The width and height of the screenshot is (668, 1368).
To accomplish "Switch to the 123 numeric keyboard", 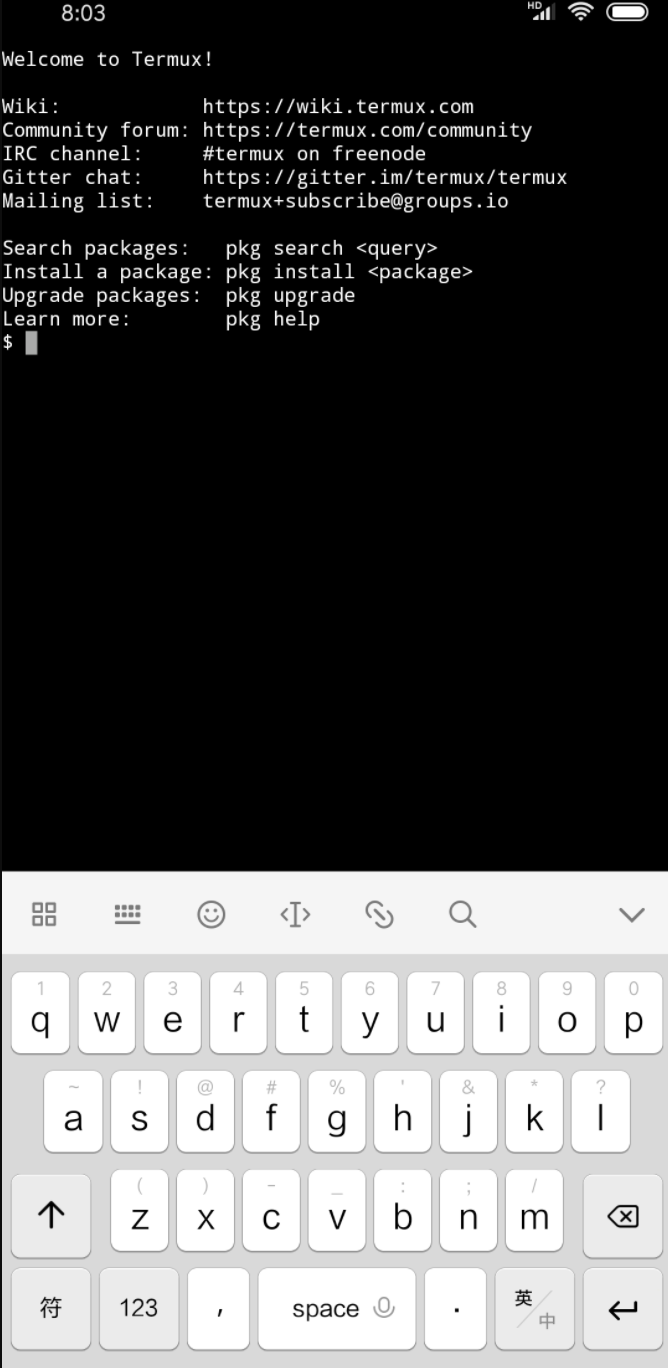I will tap(139, 1308).
